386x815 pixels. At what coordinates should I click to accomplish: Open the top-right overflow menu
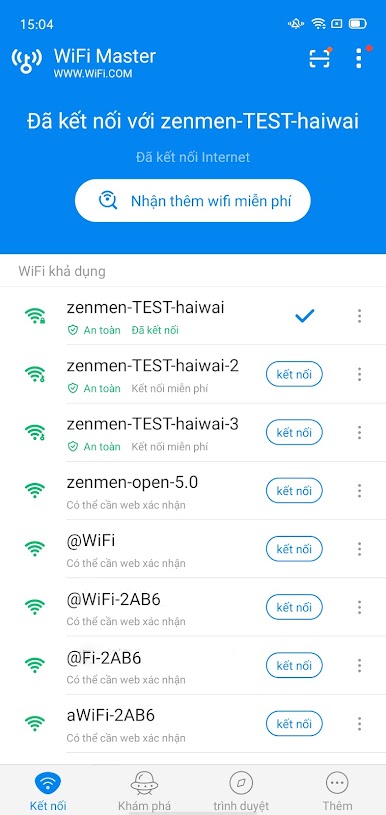(359, 59)
